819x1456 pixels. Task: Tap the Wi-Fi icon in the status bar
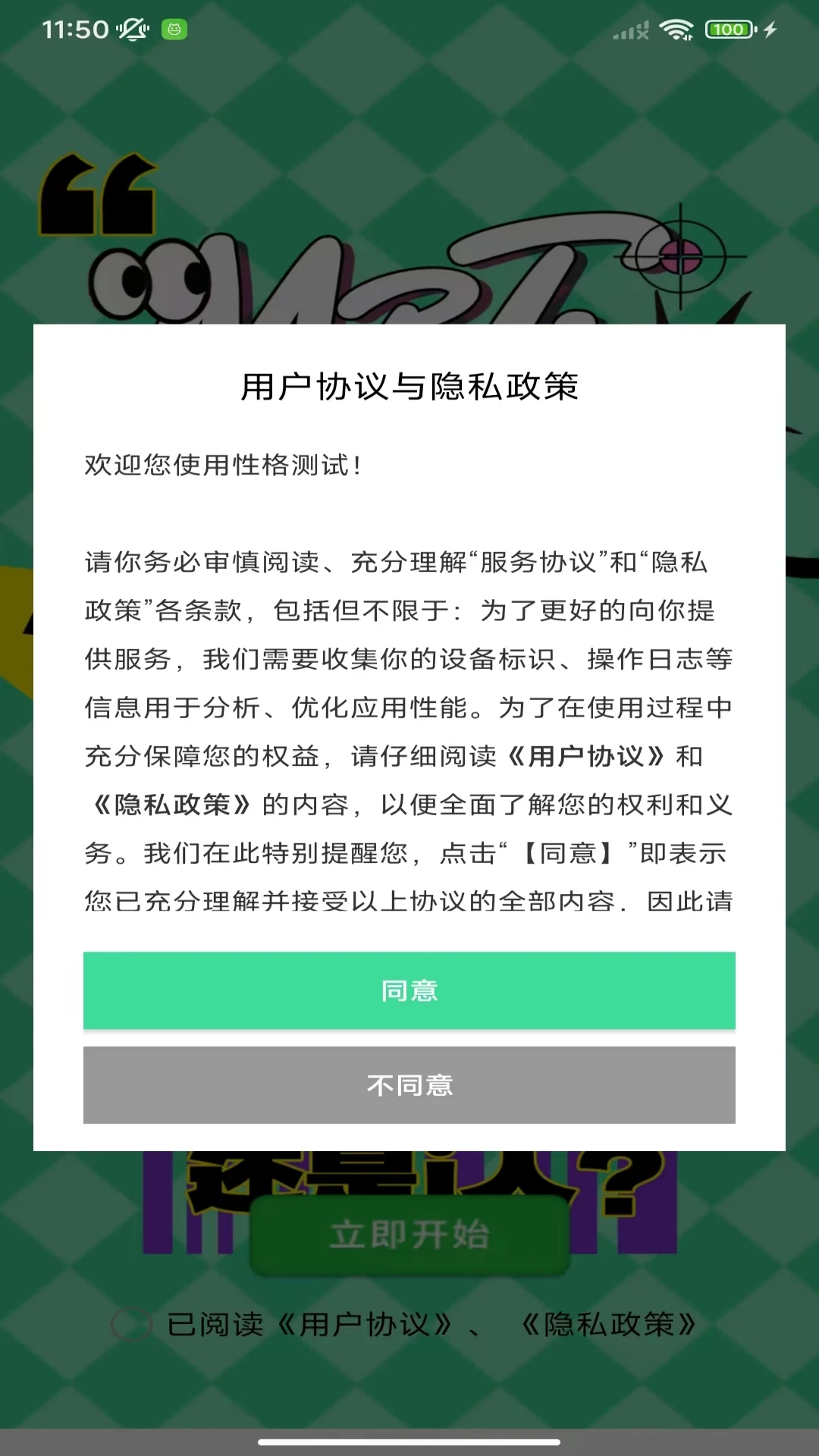click(x=675, y=29)
